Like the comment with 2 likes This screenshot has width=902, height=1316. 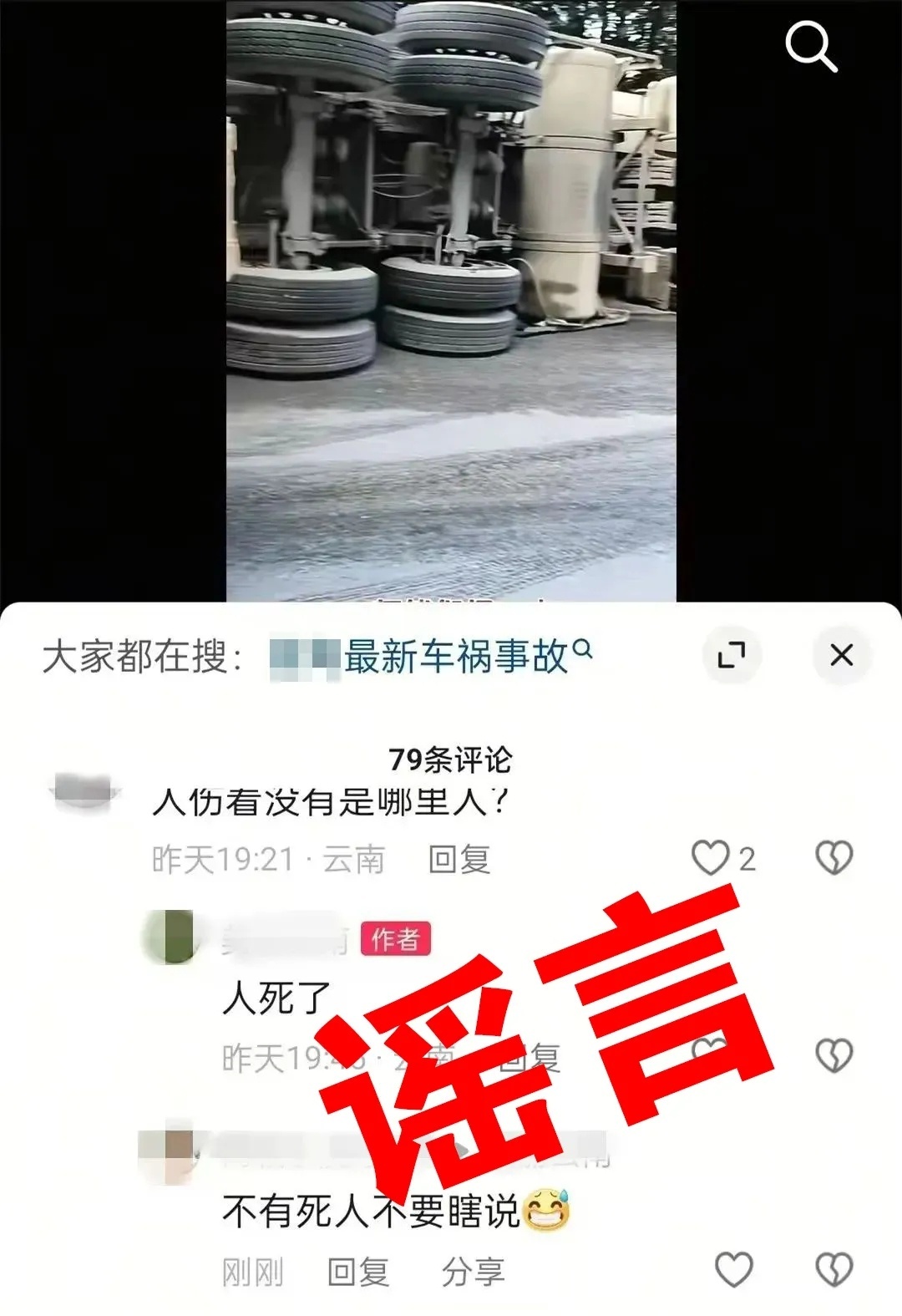coord(711,858)
